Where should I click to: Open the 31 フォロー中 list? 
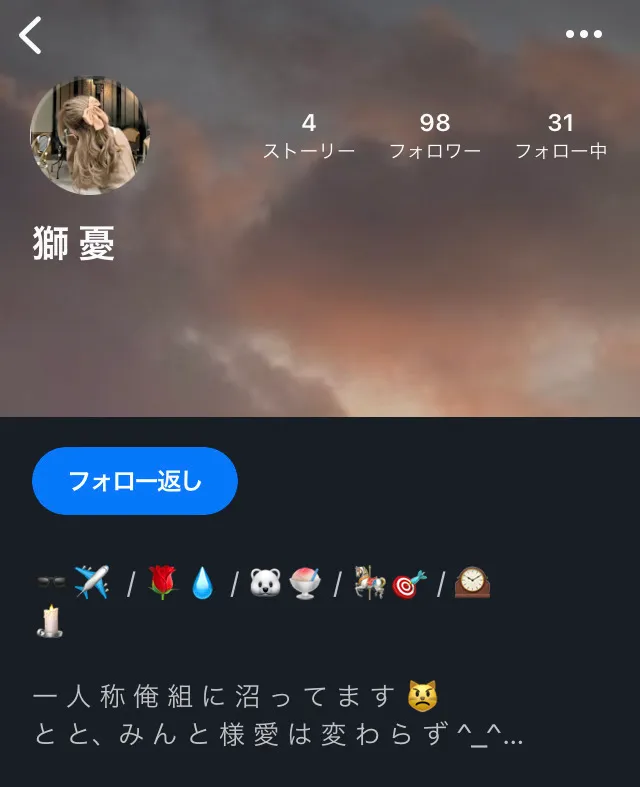(560, 136)
